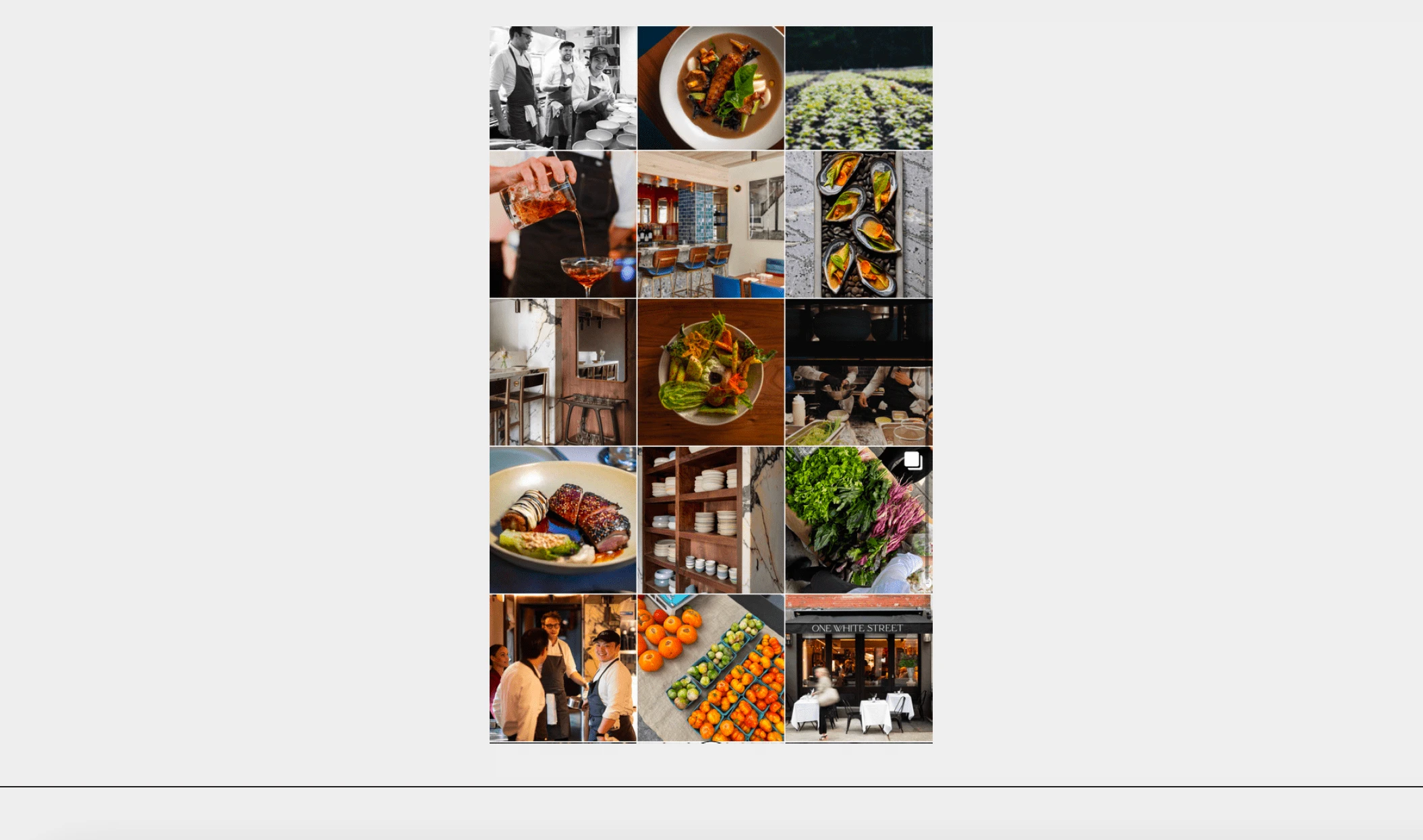Open the seared duck plate photo
Screen dimensions: 1423x840
562,520
